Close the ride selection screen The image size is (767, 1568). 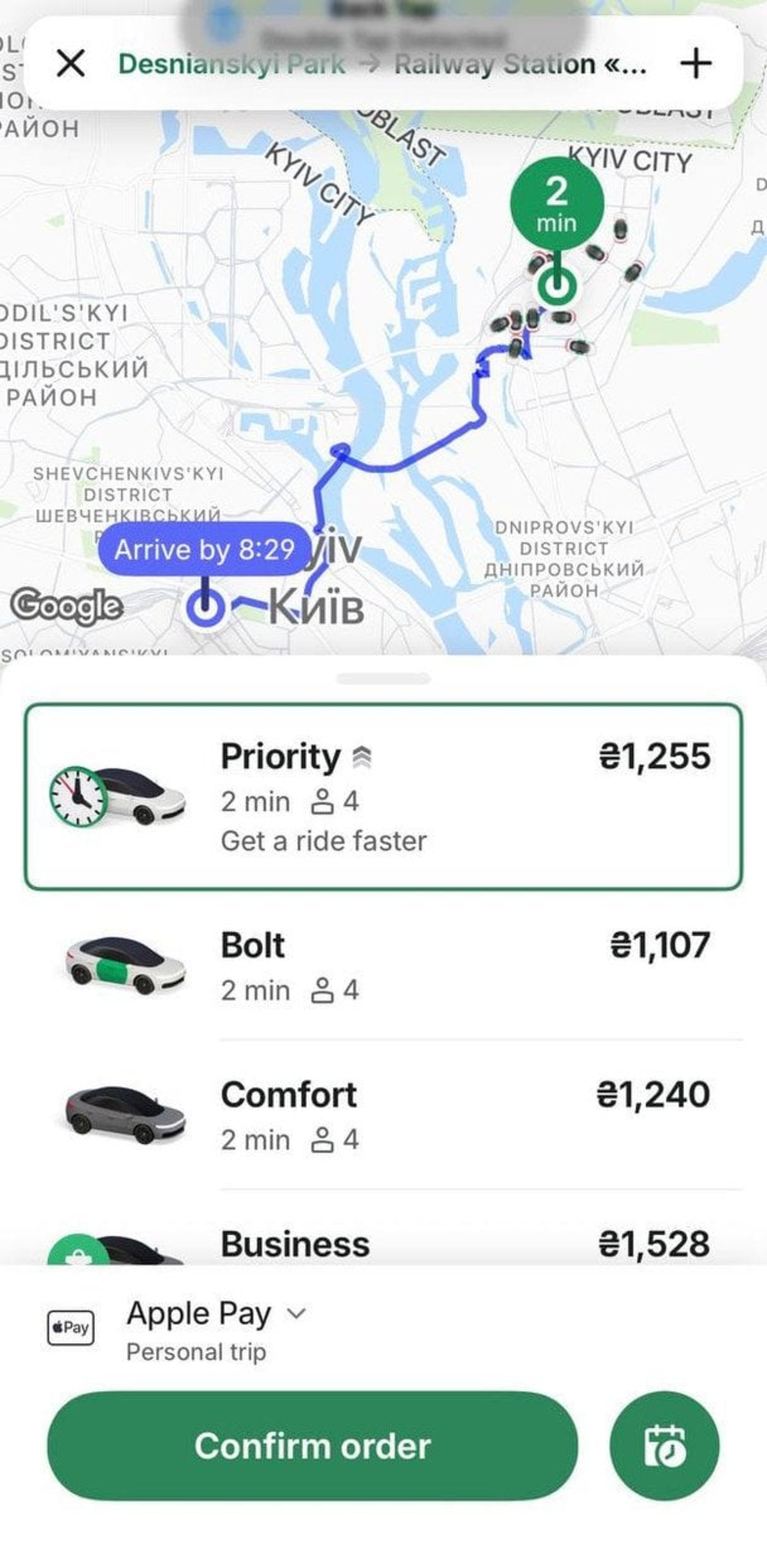(x=71, y=63)
